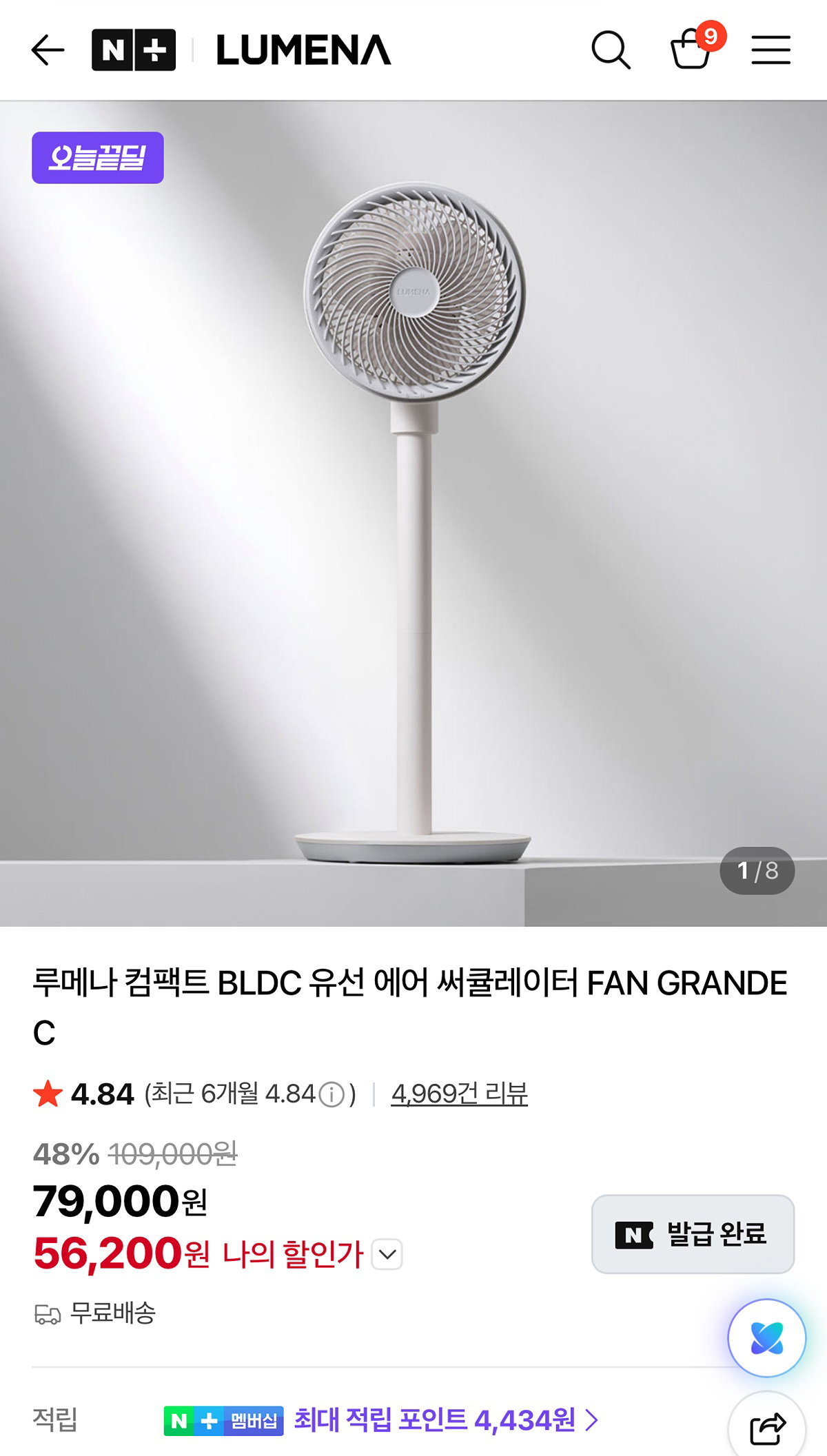
Task: Go back using the arrow icon
Action: click(48, 50)
